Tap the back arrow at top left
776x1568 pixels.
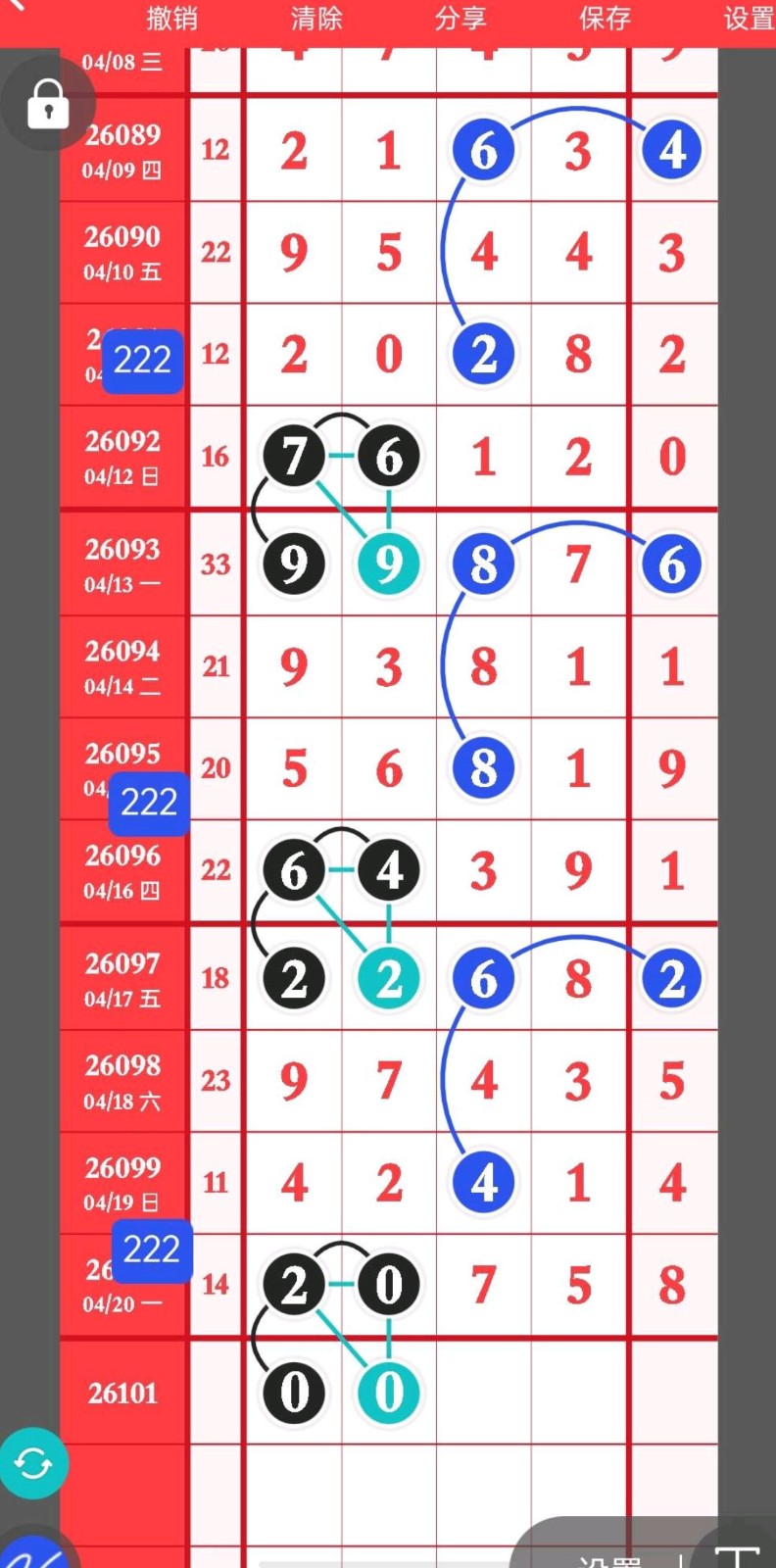point(14,6)
